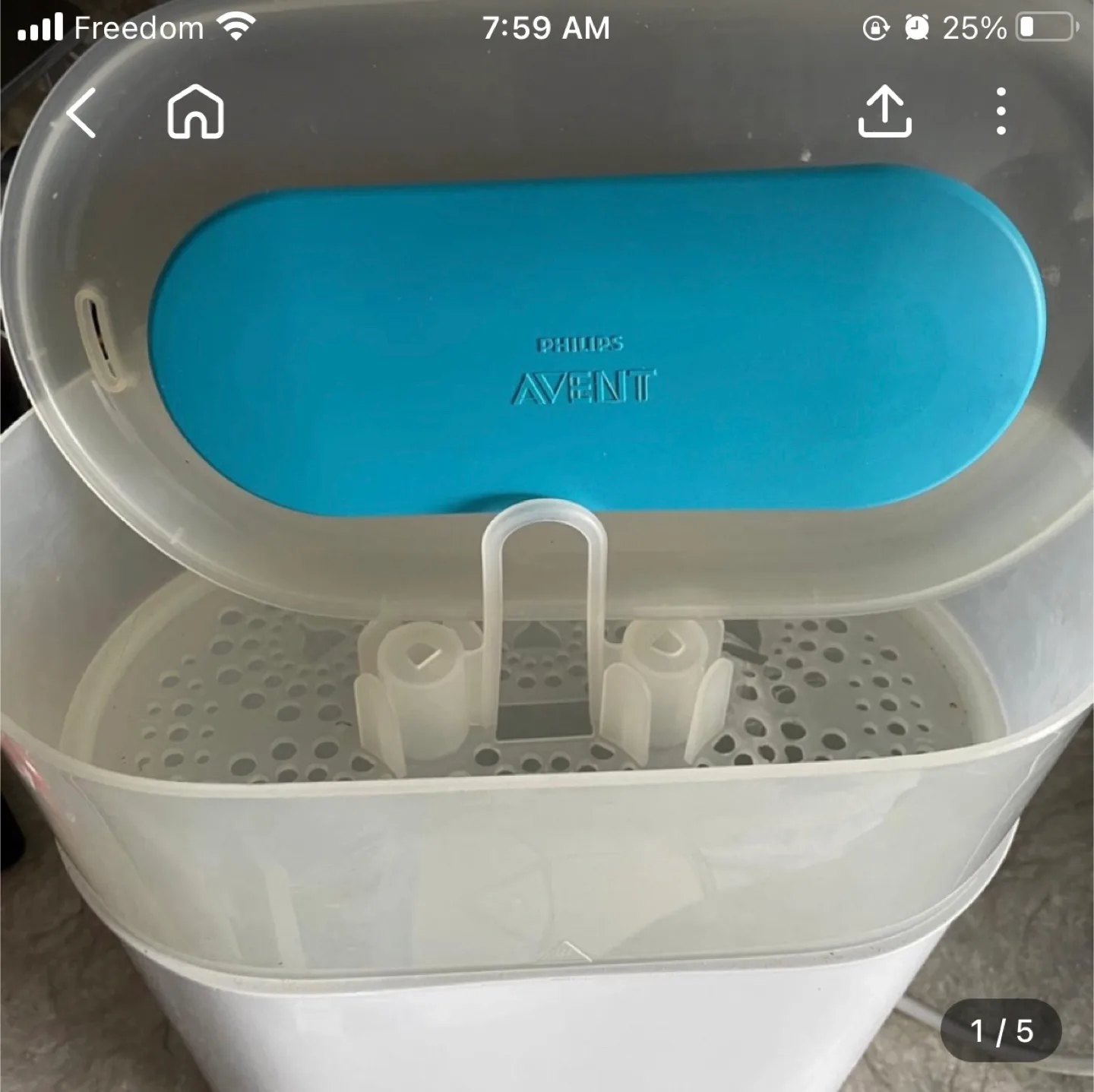Return to the home screen icon

pos(195,112)
